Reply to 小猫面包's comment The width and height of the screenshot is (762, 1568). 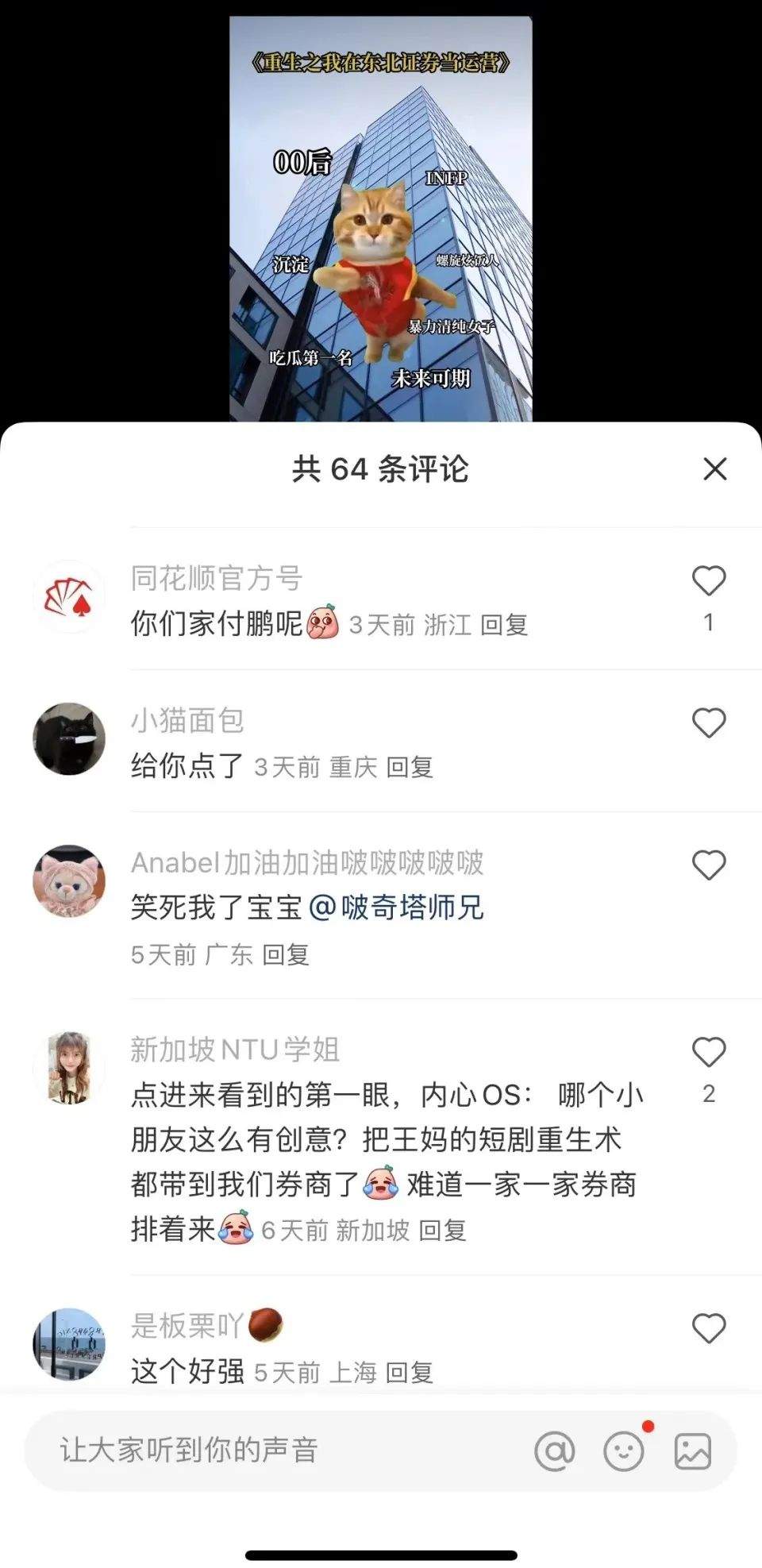tap(410, 767)
